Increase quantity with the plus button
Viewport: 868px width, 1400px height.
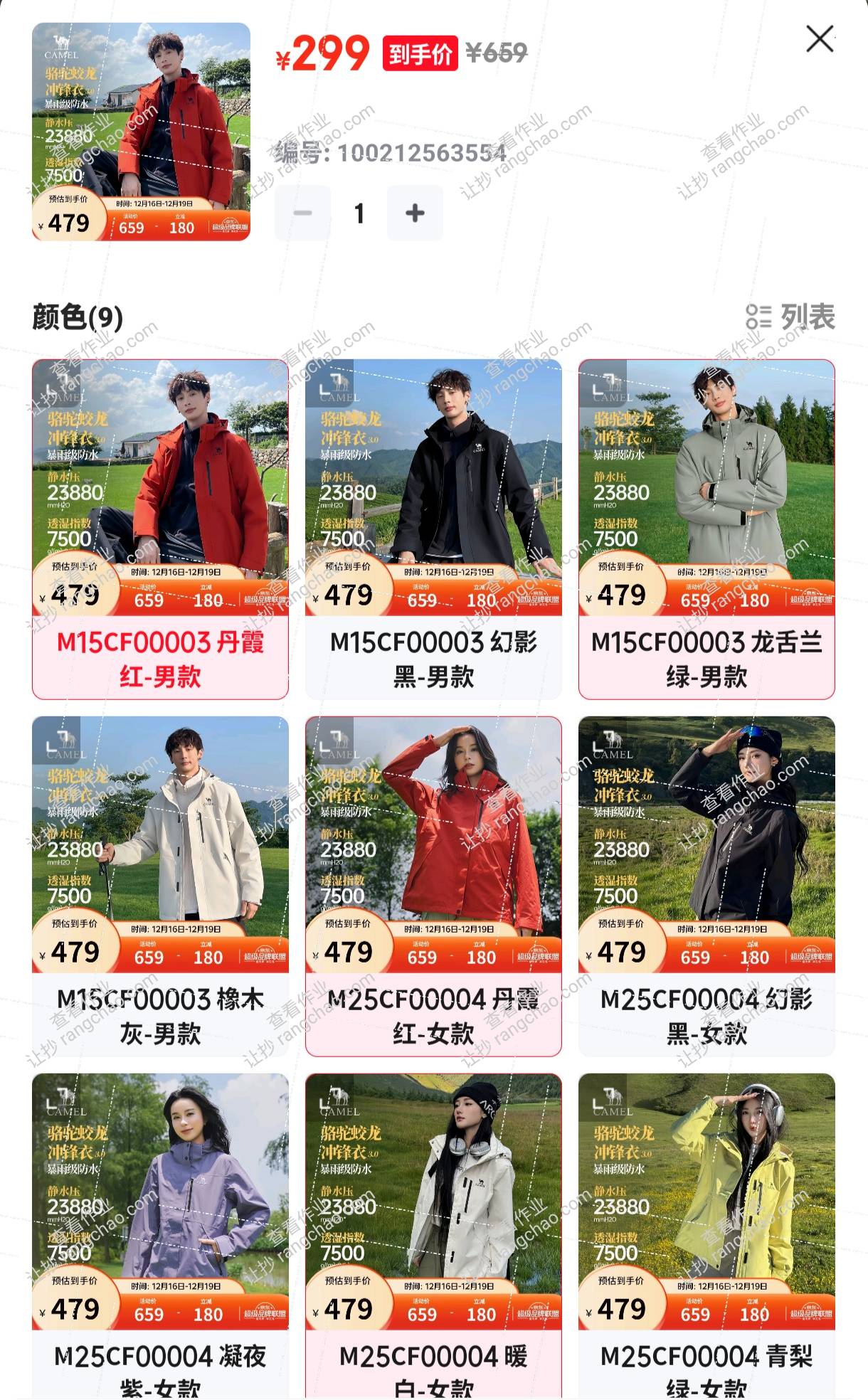coord(415,213)
